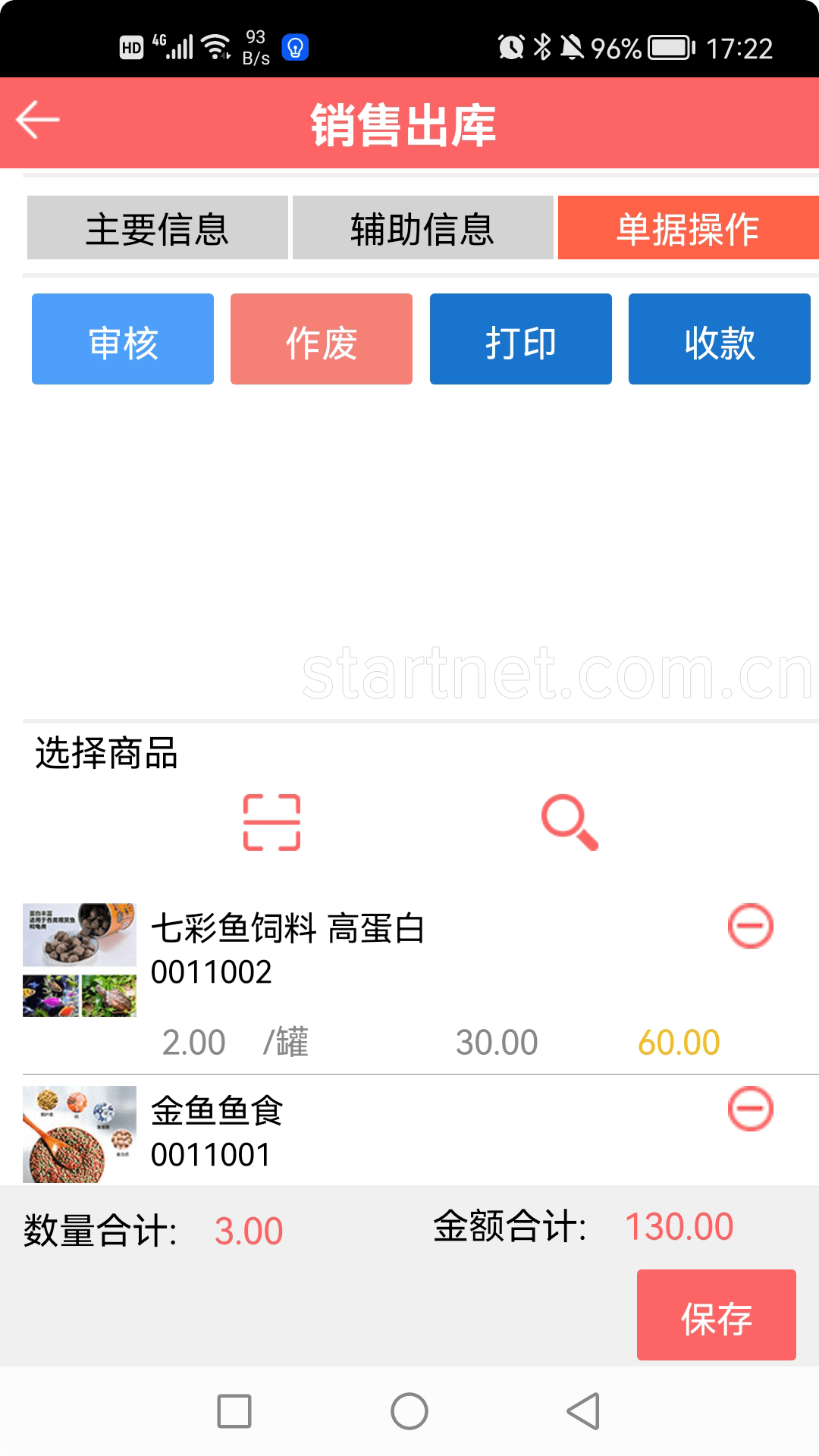The width and height of the screenshot is (819, 1456).
Task: Go back using the top-left arrow
Action: click(x=38, y=120)
